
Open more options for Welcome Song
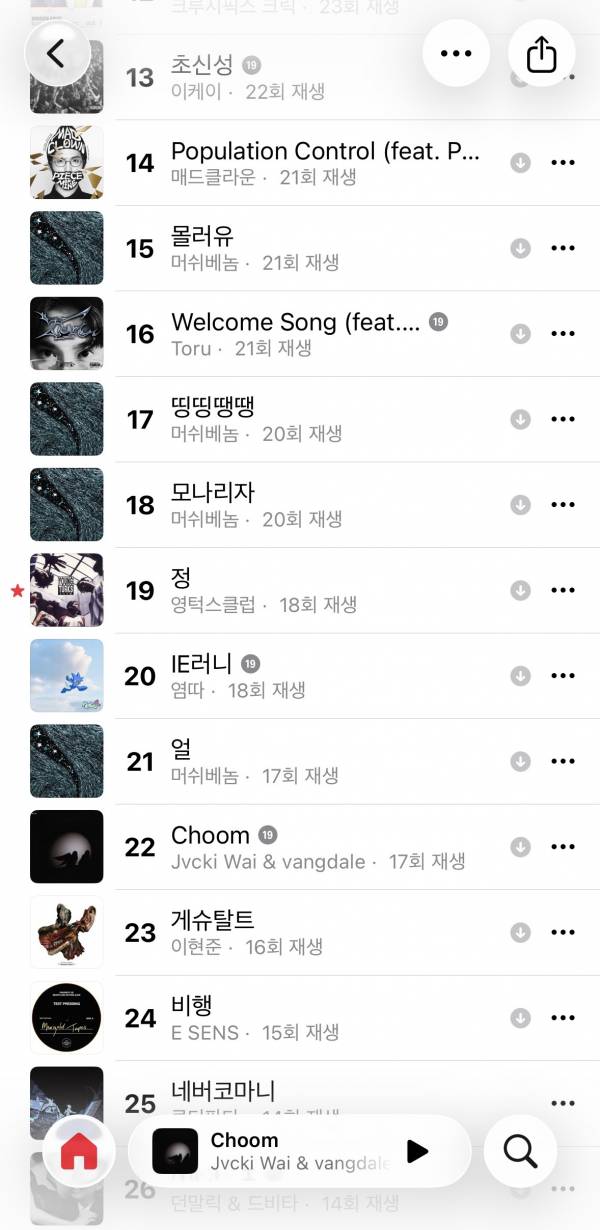(563, 334)
